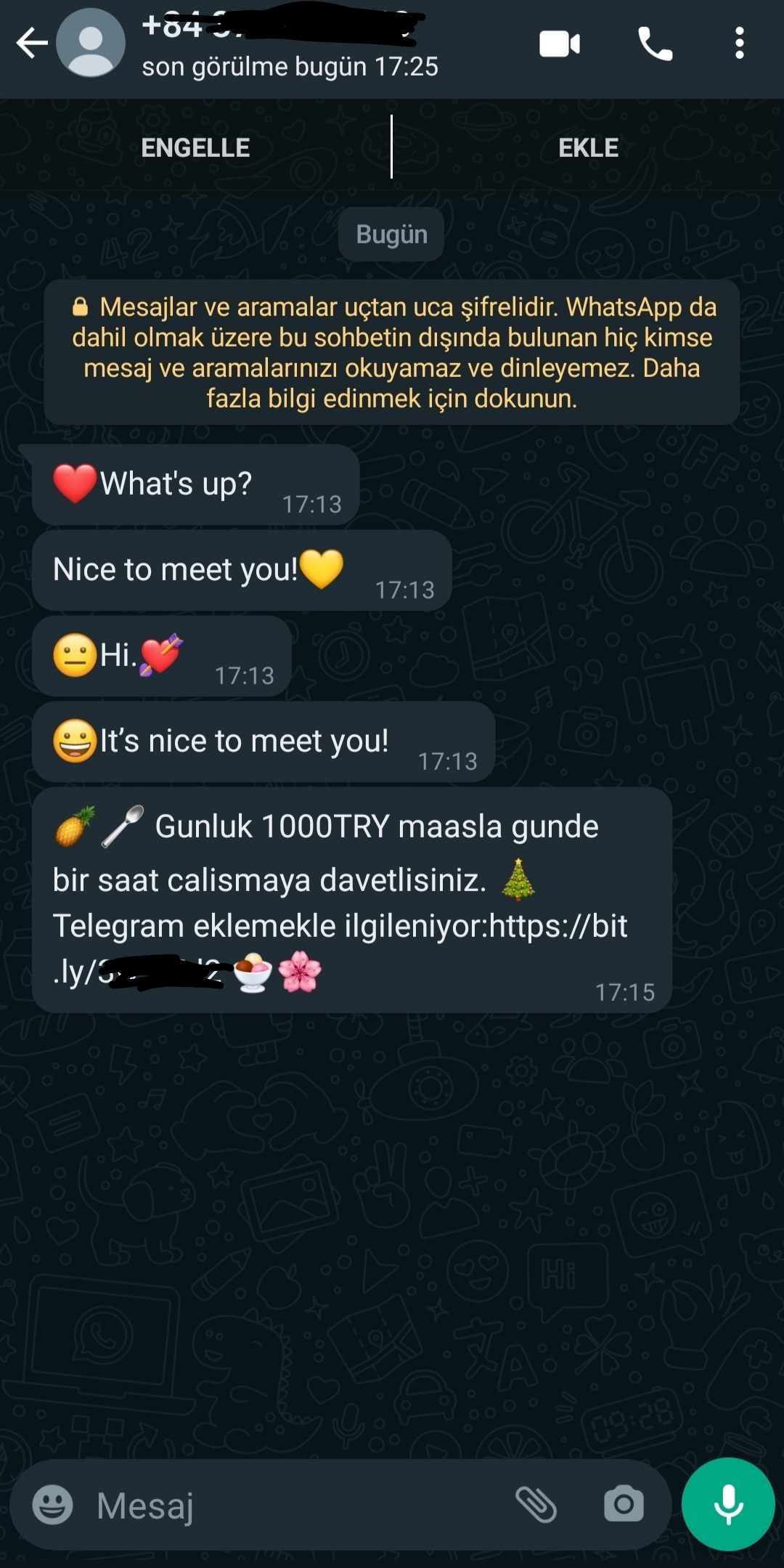Viewport: 784px width, 1568px height.
Task: Start a voice call
Action: point(655,44)
